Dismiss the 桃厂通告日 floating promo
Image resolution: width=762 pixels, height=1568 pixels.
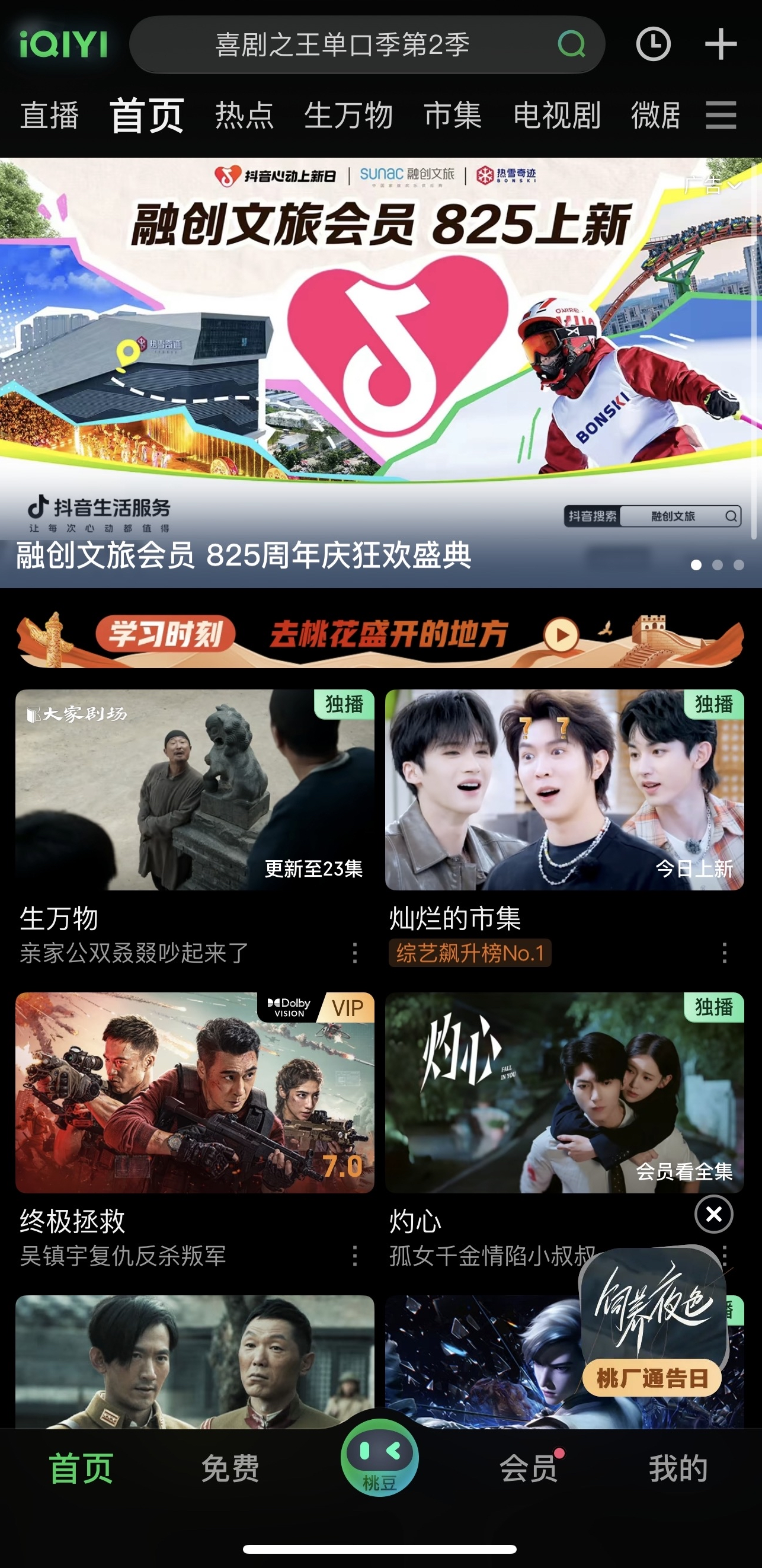click(x=713, y=1214)
